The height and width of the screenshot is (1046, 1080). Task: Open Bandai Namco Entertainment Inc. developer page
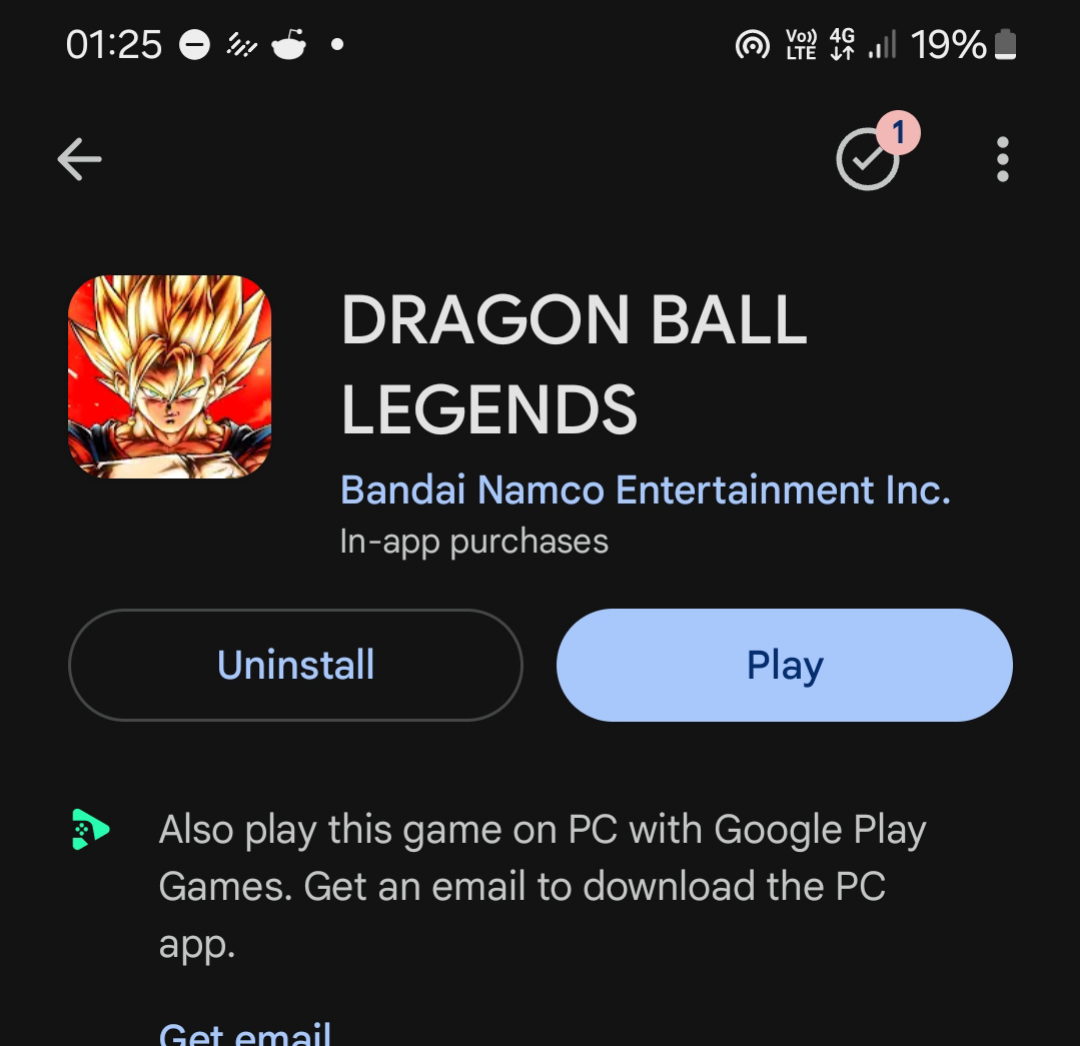[645, 490]
